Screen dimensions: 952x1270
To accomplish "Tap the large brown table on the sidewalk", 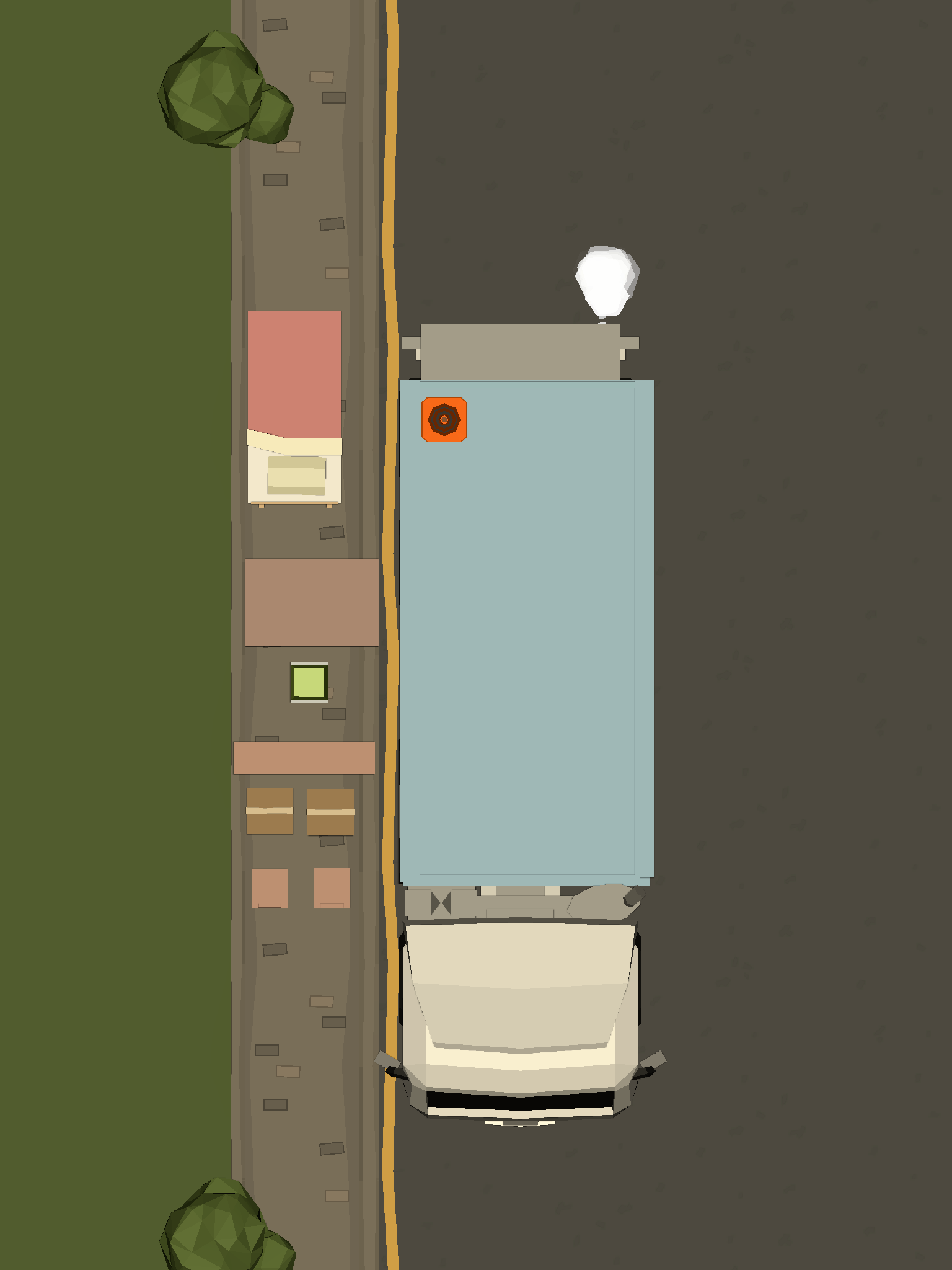I will tap(312, 602).
